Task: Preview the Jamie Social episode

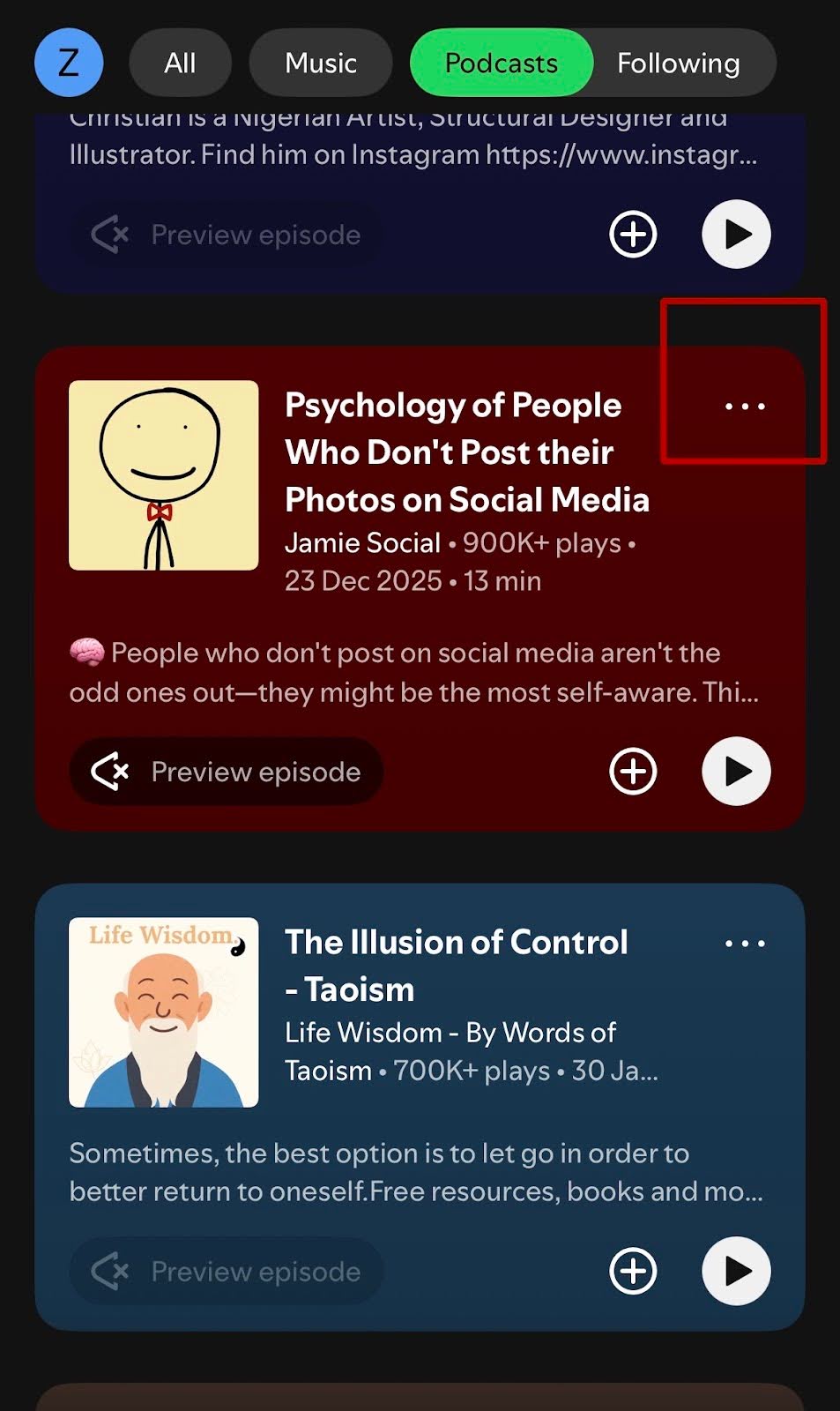Action: pyautogui.click(x=227, y=772)
